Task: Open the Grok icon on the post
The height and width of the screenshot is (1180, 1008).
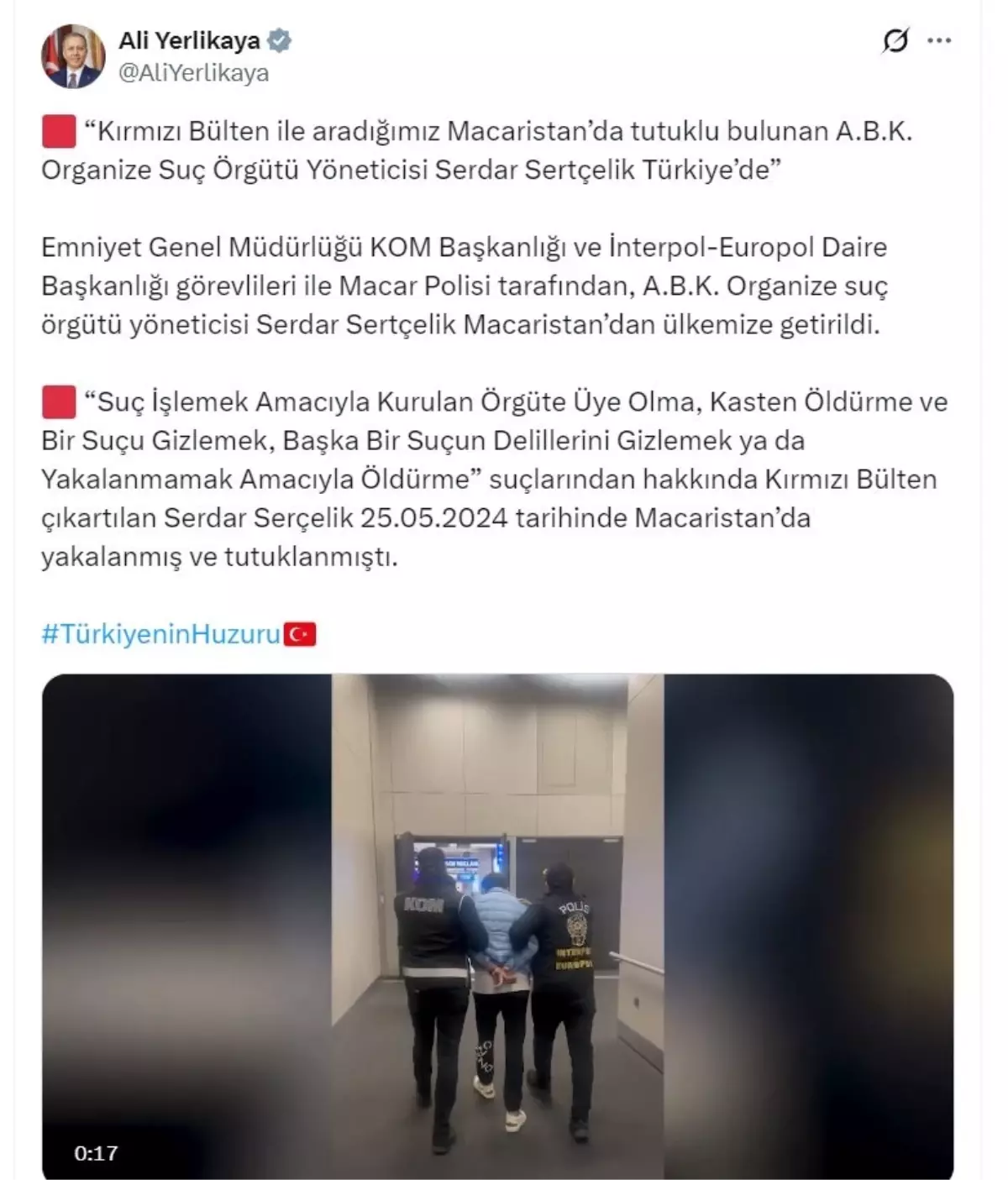Action: 895,40
